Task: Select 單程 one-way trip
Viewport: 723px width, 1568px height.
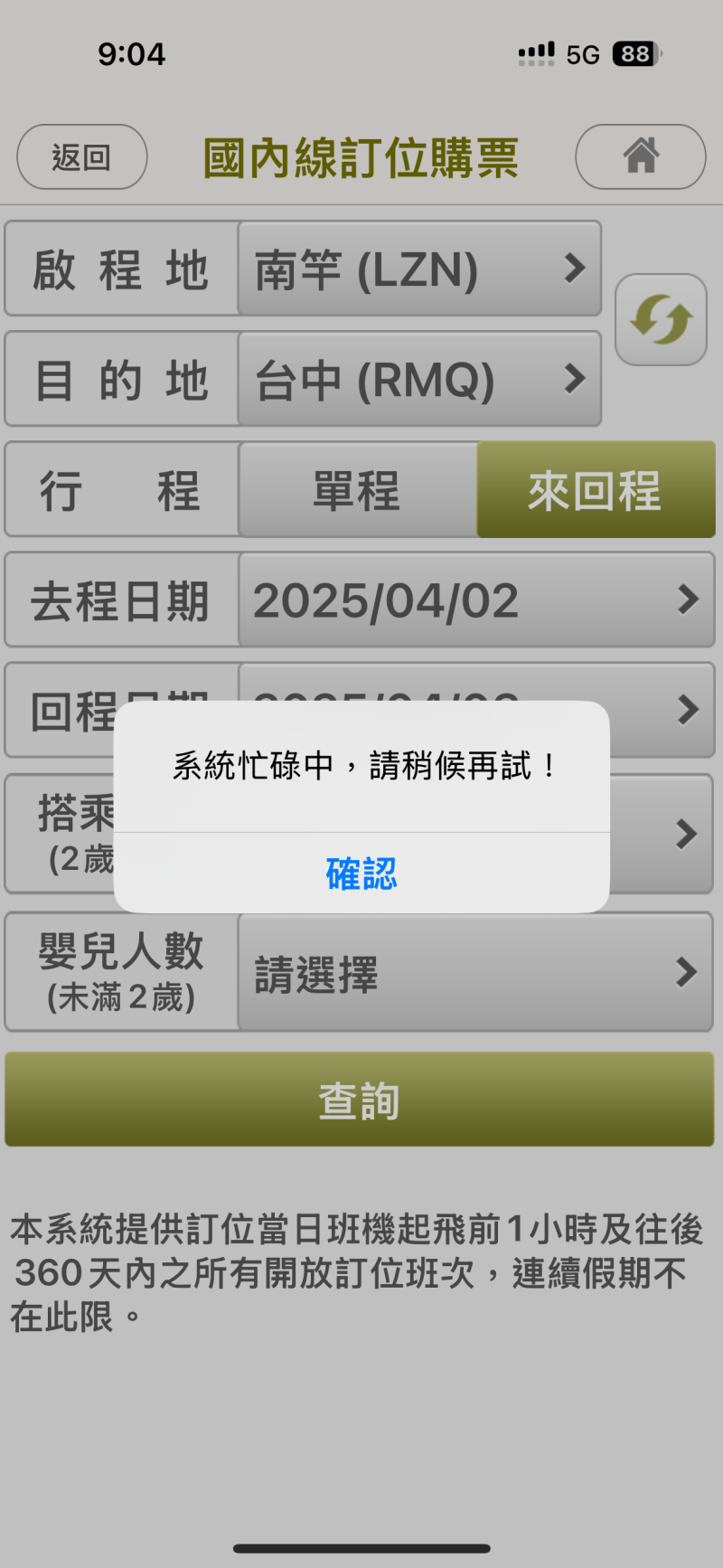Action: [x=358, y=491]
